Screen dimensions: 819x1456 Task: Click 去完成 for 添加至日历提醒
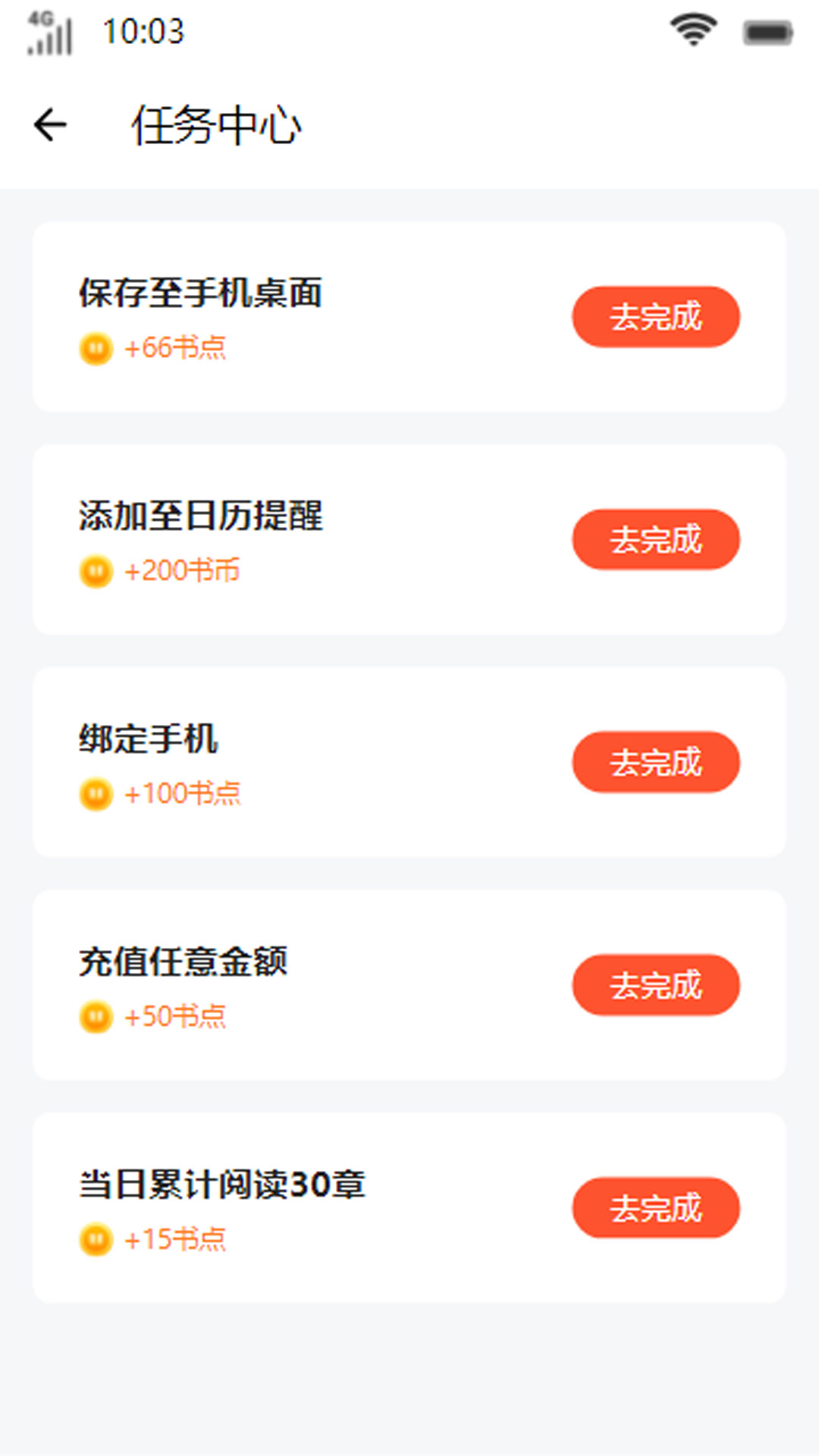(656, 540)
